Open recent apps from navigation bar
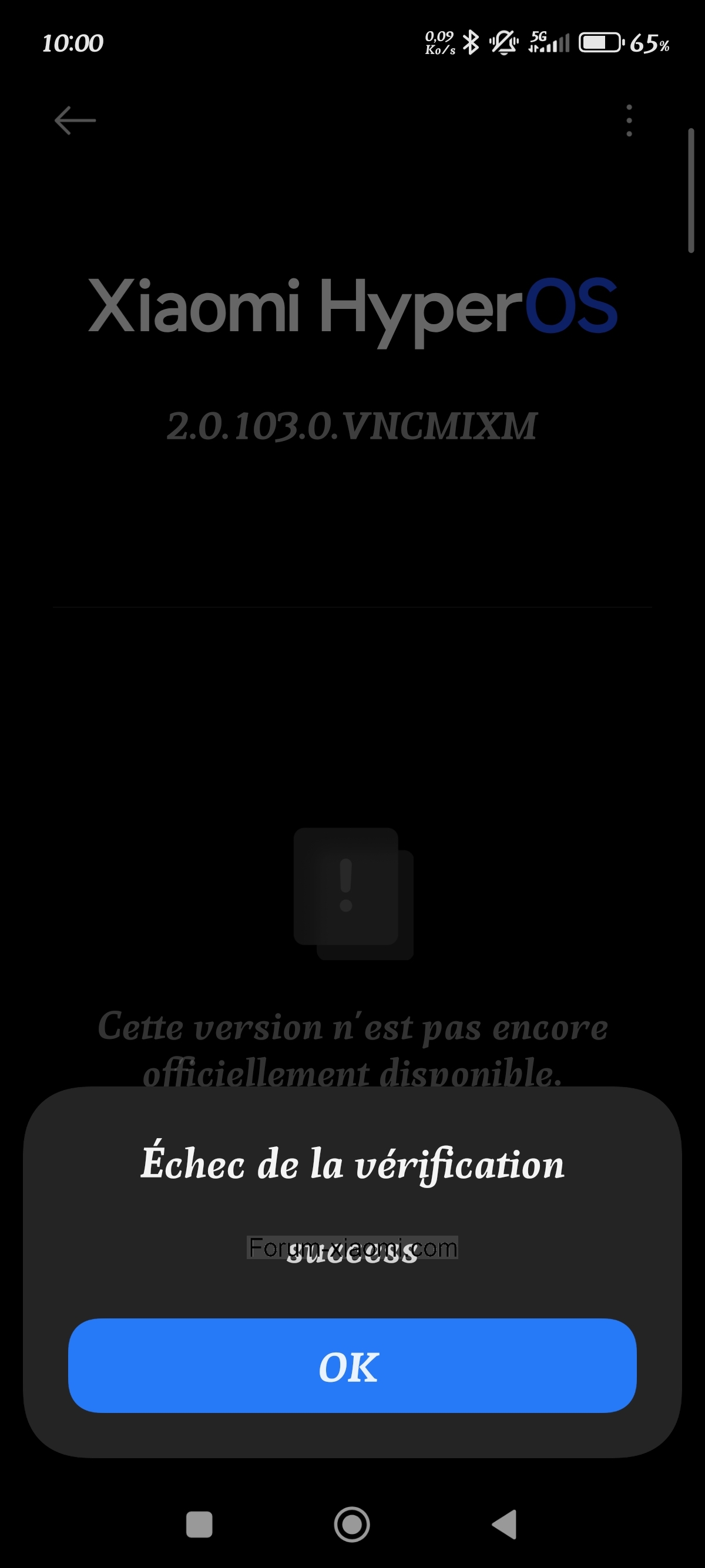This screenshot has height=1568, width=705. pos(199,1524)
